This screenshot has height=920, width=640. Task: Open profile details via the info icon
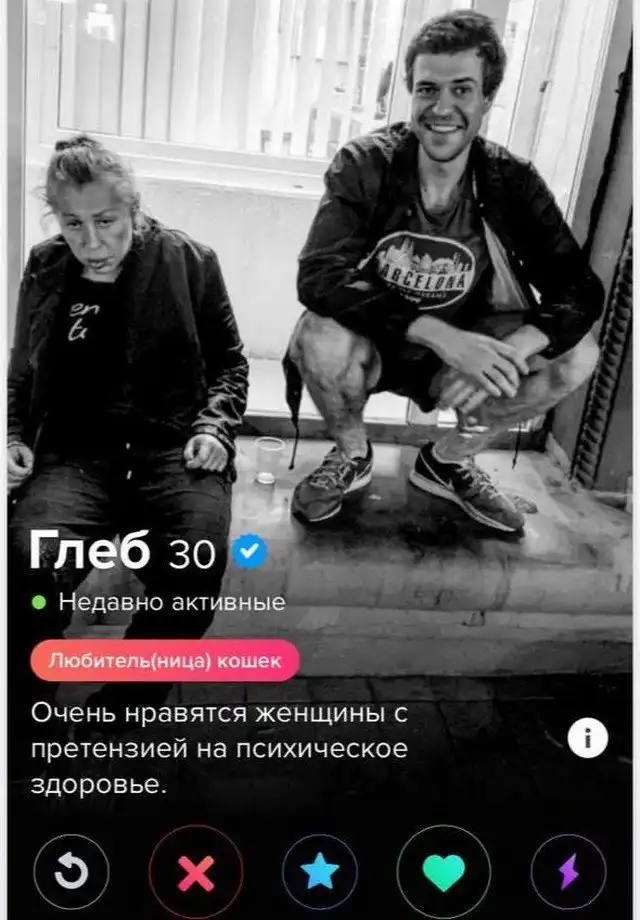coord(588,739)
